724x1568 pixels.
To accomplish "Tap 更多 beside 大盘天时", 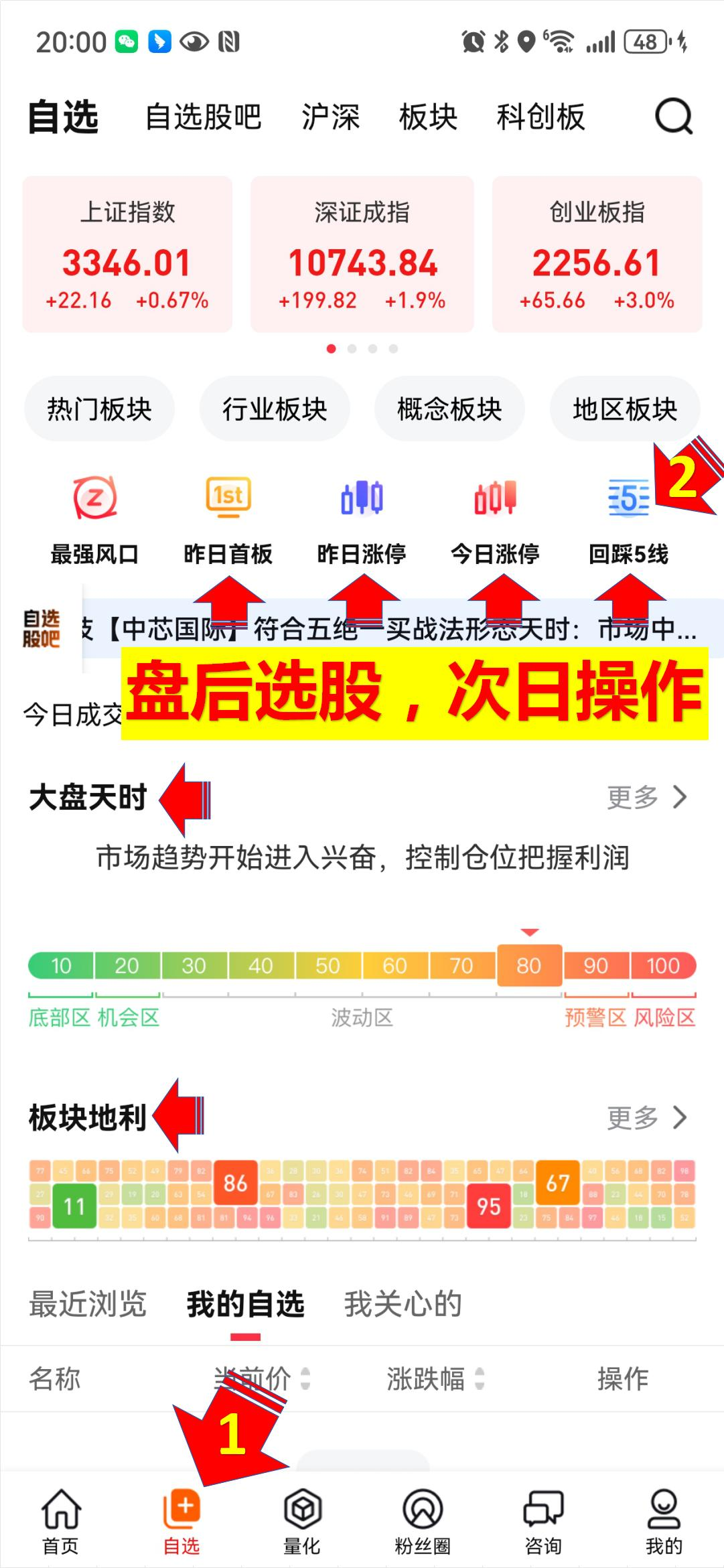I will pos(647,797).
